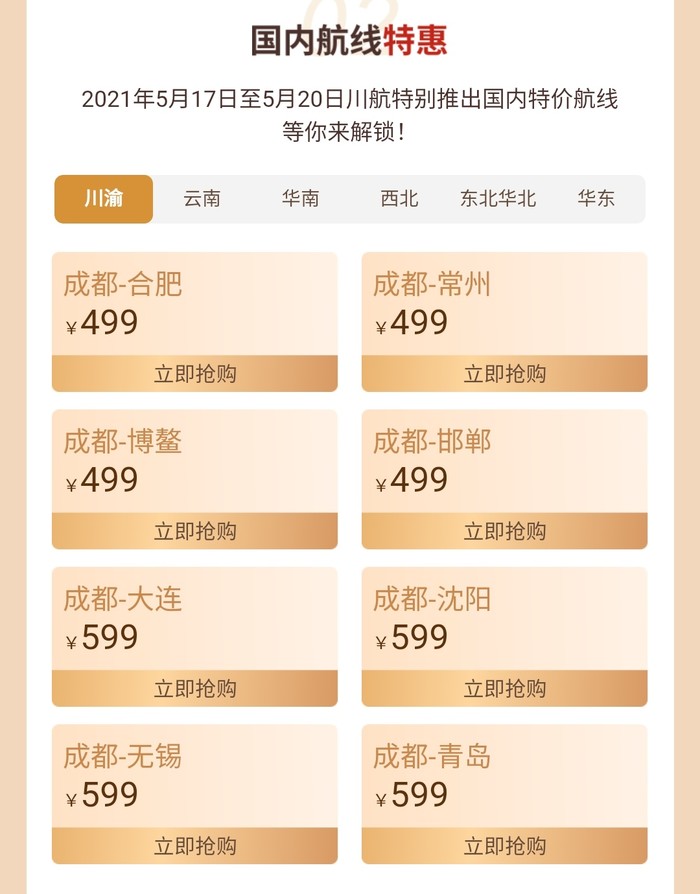Grab the 成都-博鳌 ¥499 deal
This screenshot has width=700, height=894.
point(195,531)
